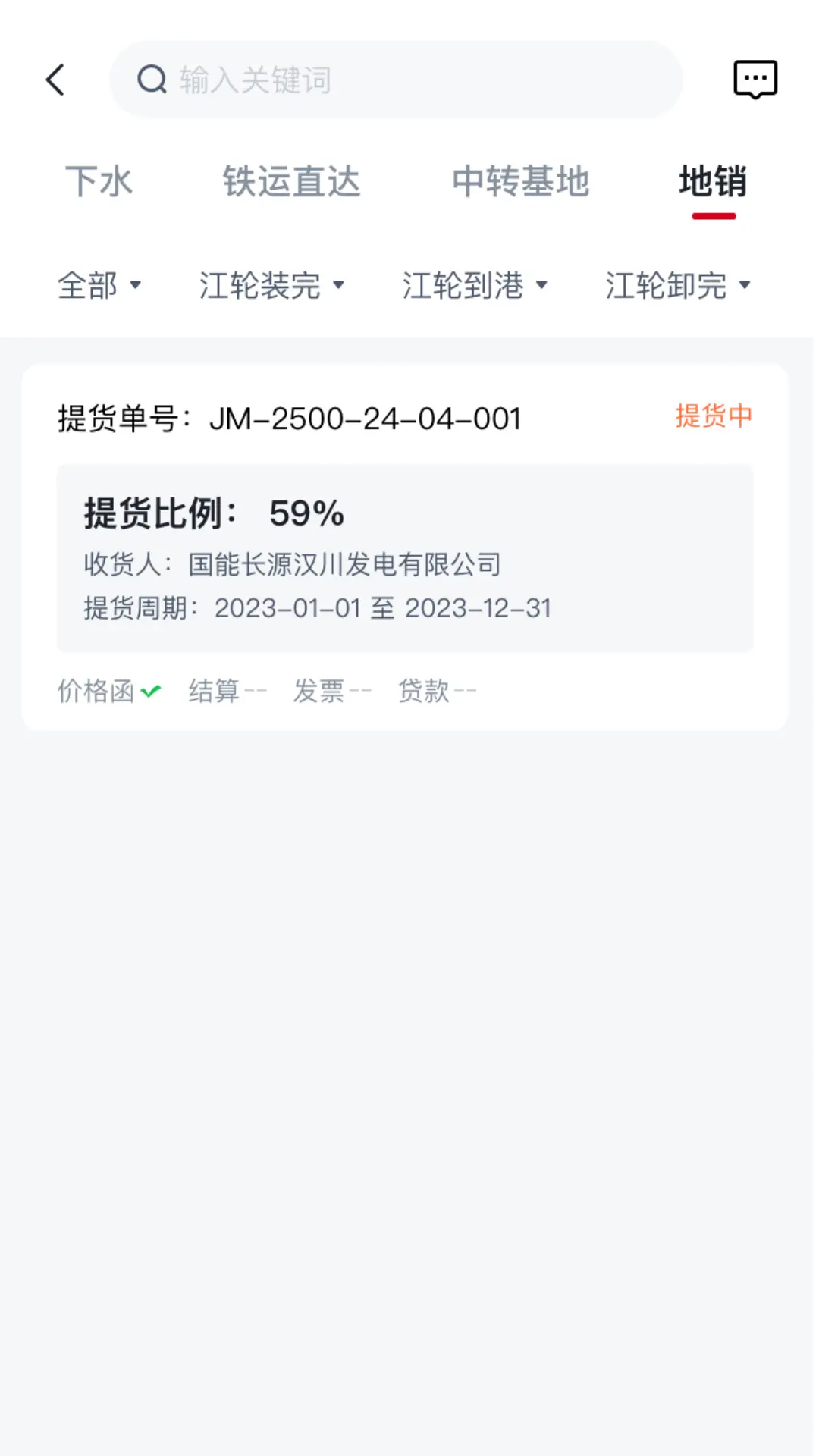Tap the keyword search input field
Screen dimensions: 819x1456
(394, 80)
